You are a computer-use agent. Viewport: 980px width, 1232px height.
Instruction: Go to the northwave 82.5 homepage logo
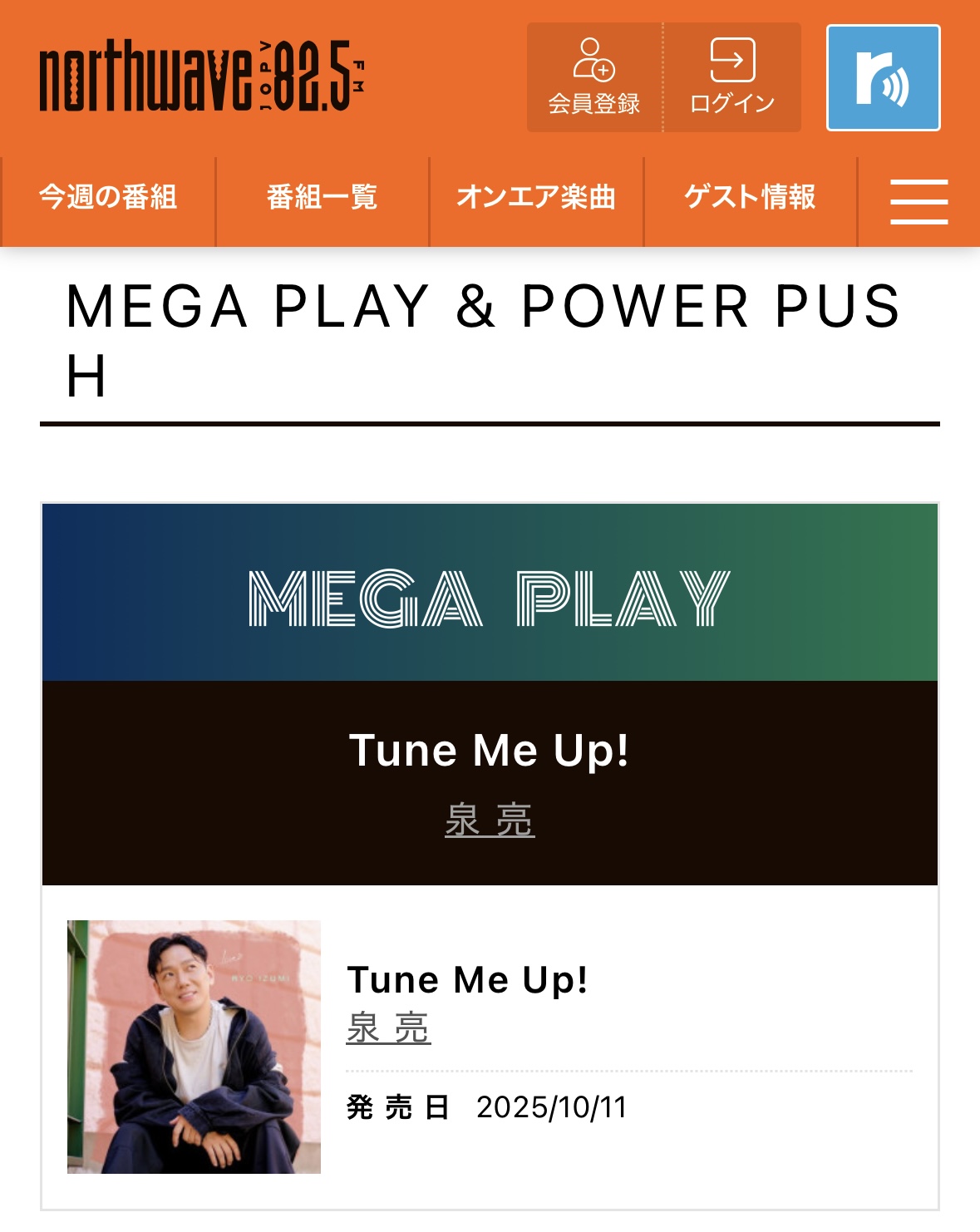[202, 76]
